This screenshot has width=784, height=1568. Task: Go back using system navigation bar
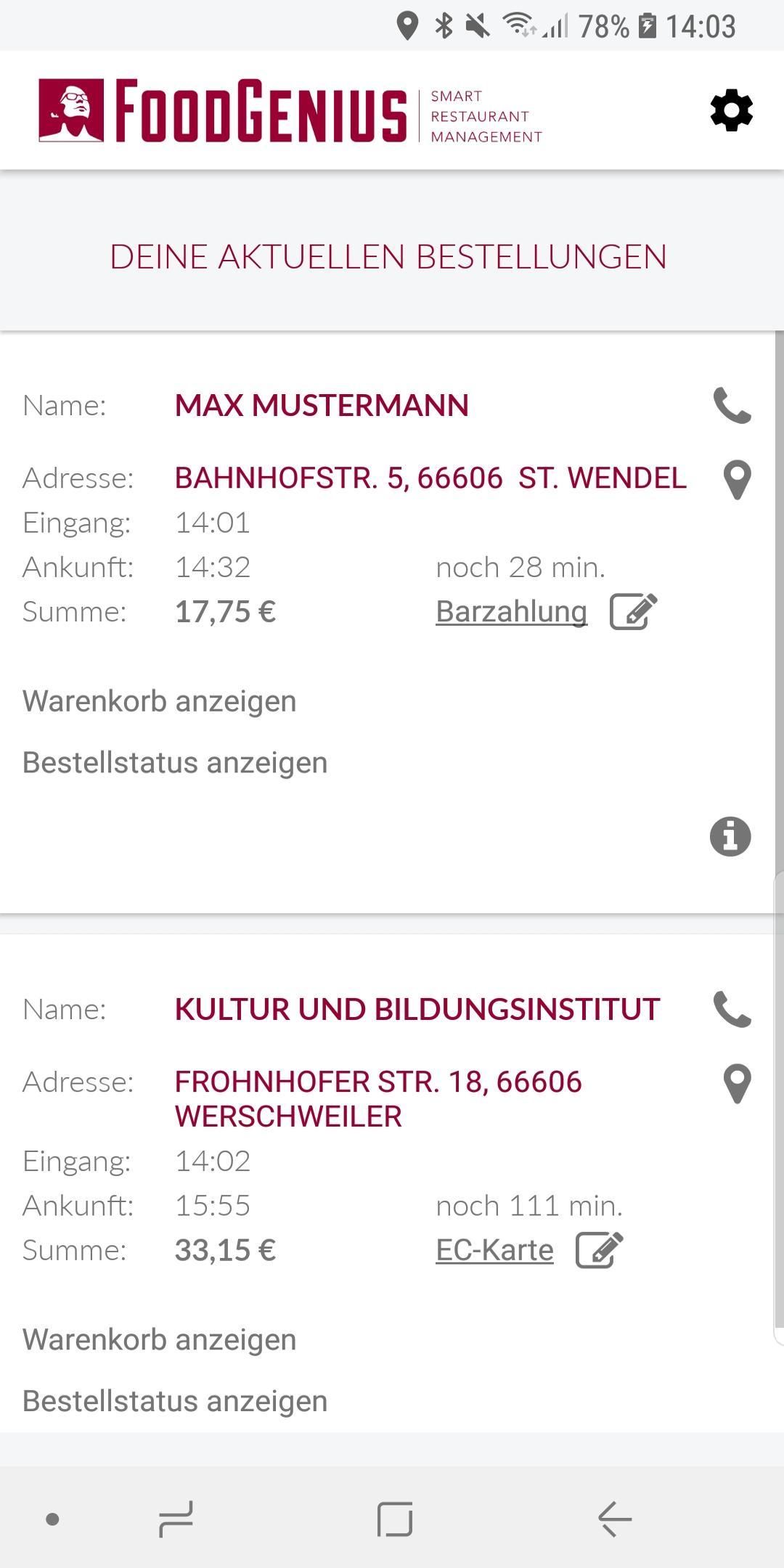coord(614,1519)
